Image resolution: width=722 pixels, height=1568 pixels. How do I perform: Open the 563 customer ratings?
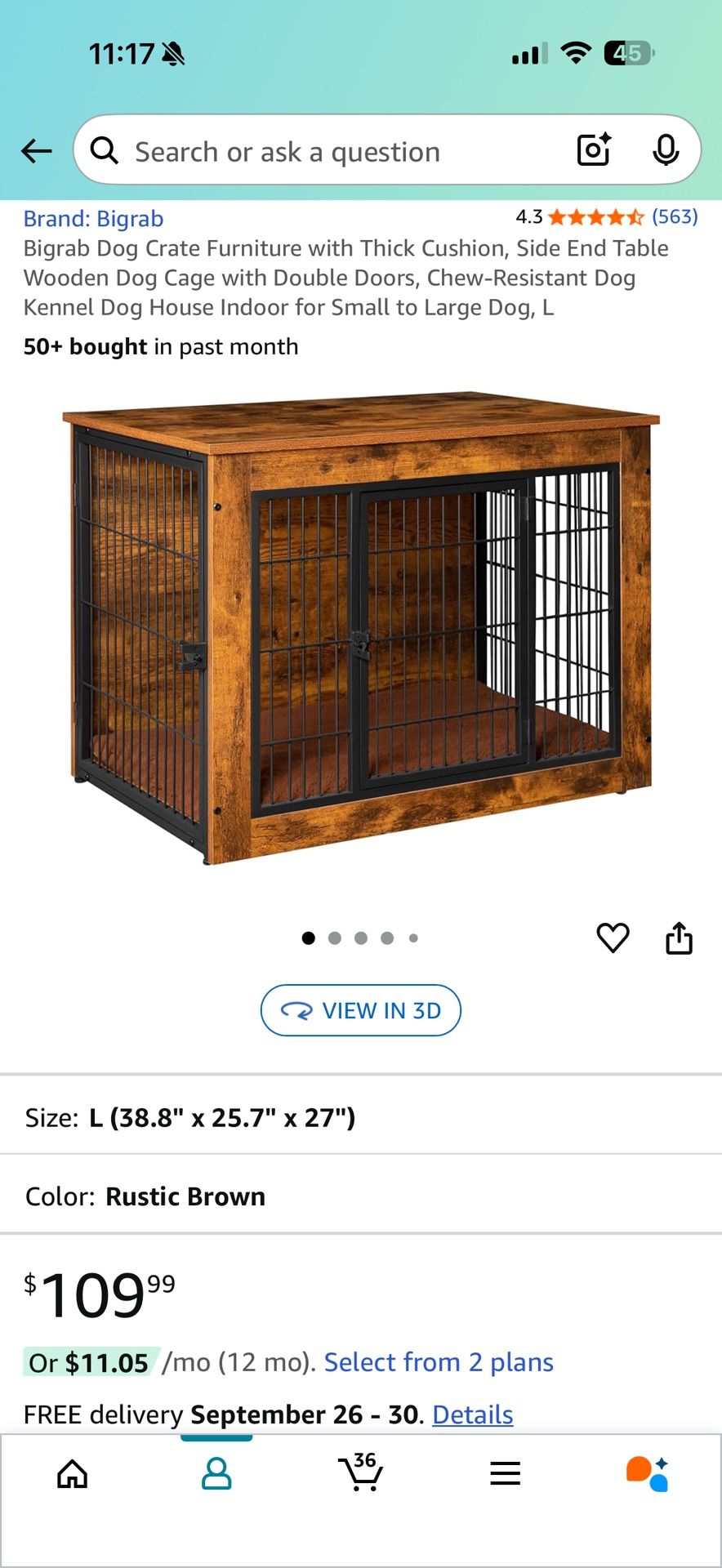click(674, 216)
